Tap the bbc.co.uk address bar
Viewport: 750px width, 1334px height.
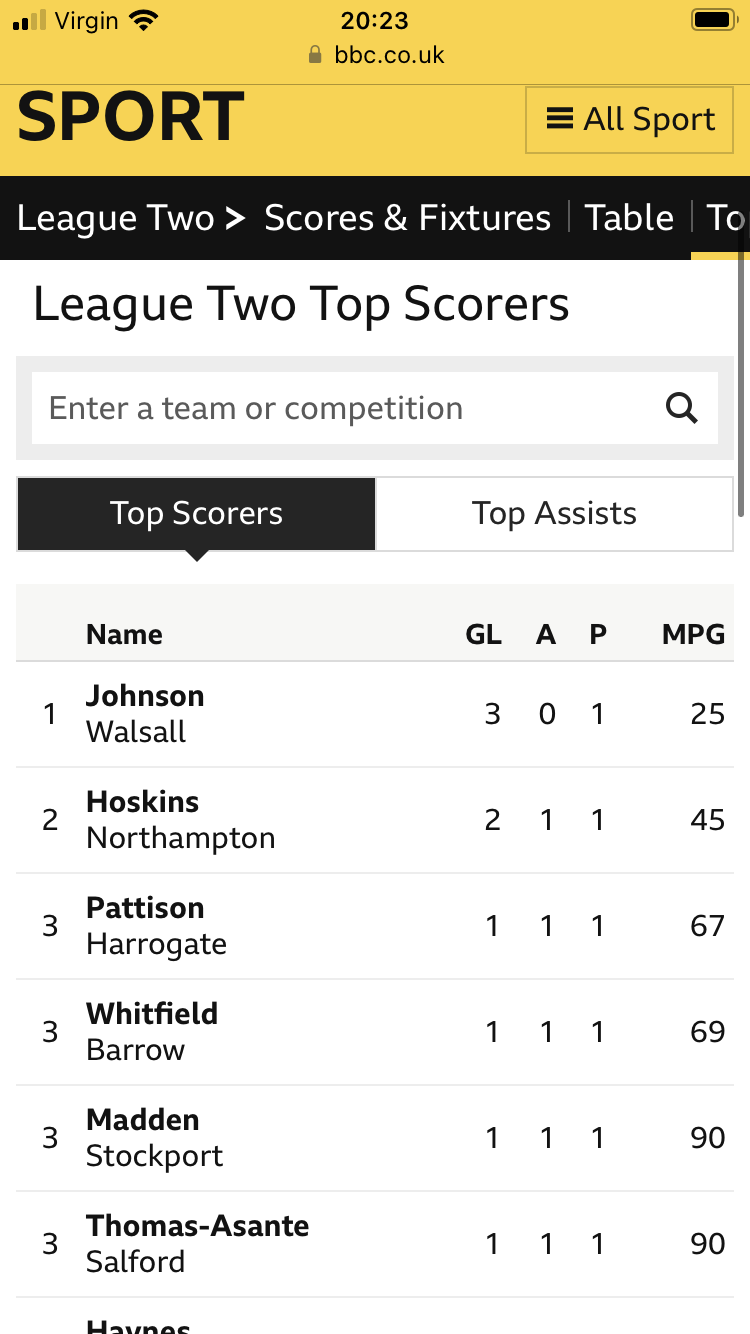[x=375, y=54]
